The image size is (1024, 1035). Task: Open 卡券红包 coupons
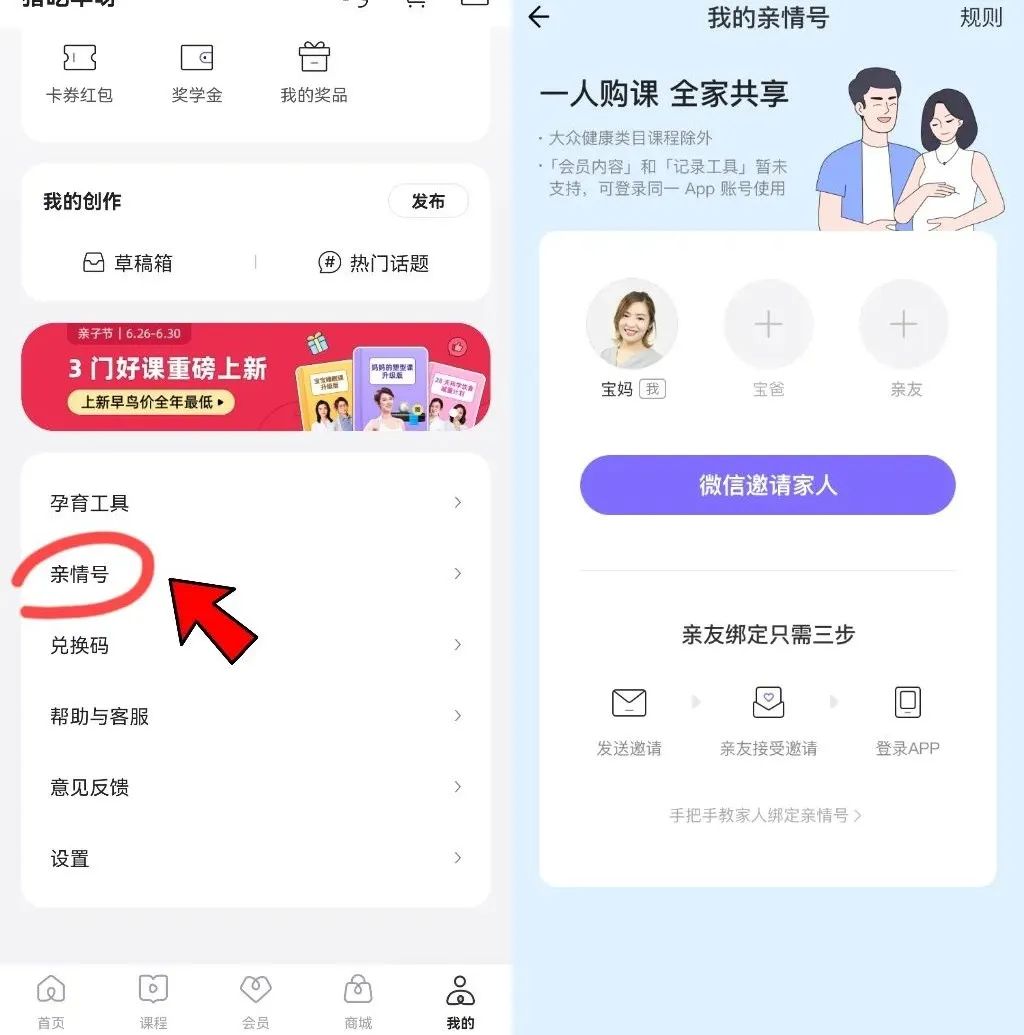(79, 73)
